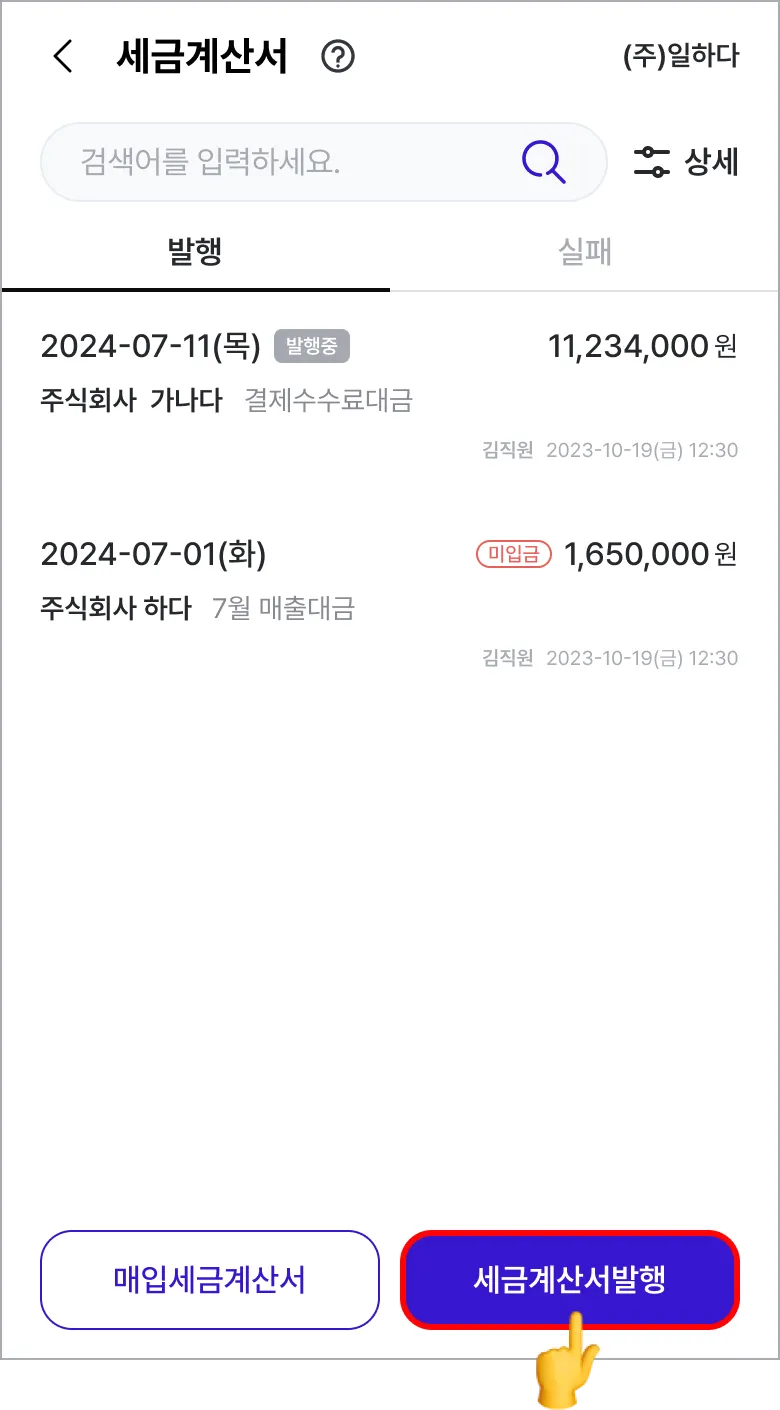
Task: Open the help question mark icon
Action: 338,57
